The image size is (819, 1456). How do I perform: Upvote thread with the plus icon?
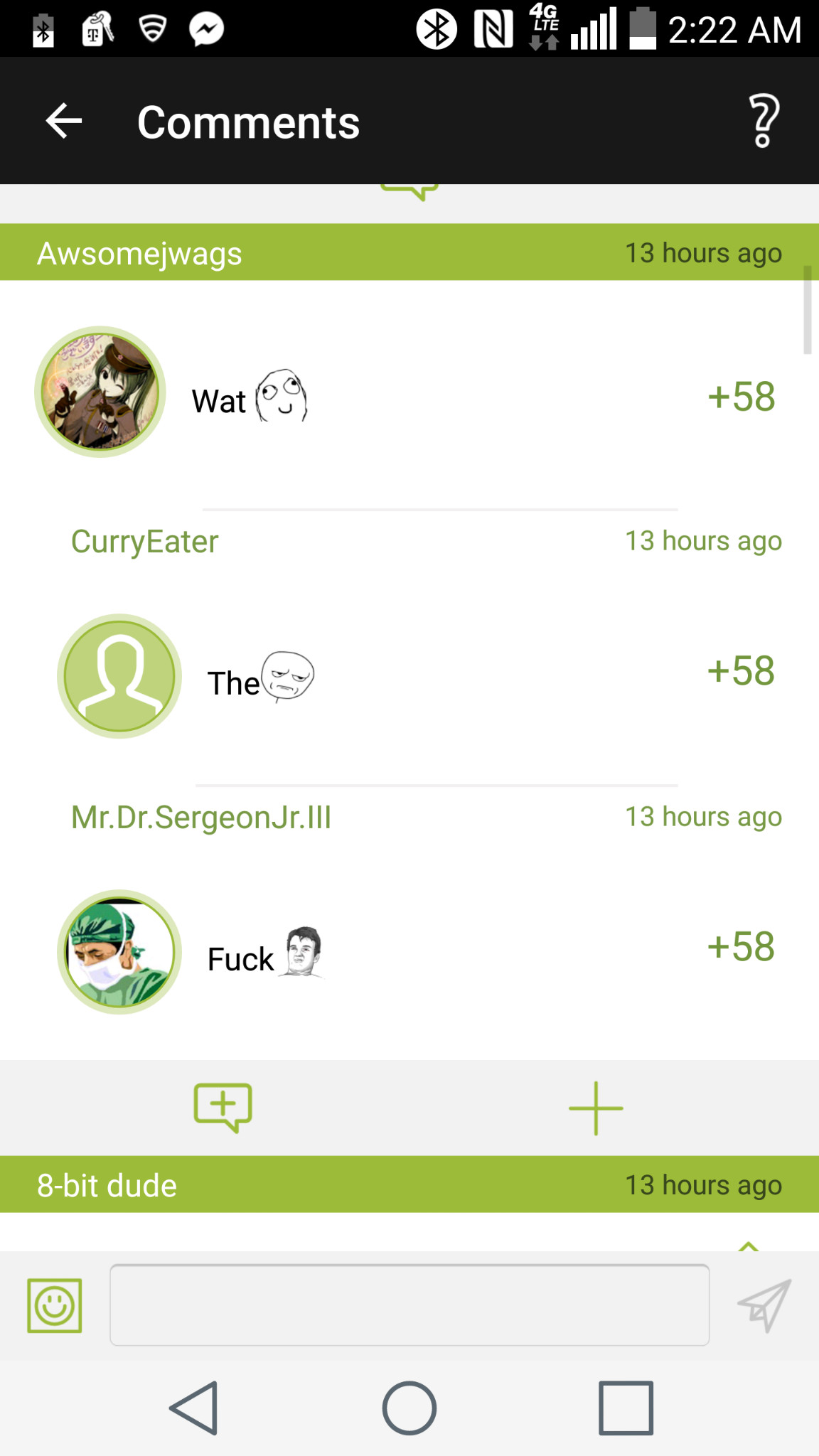point(596,1108)
